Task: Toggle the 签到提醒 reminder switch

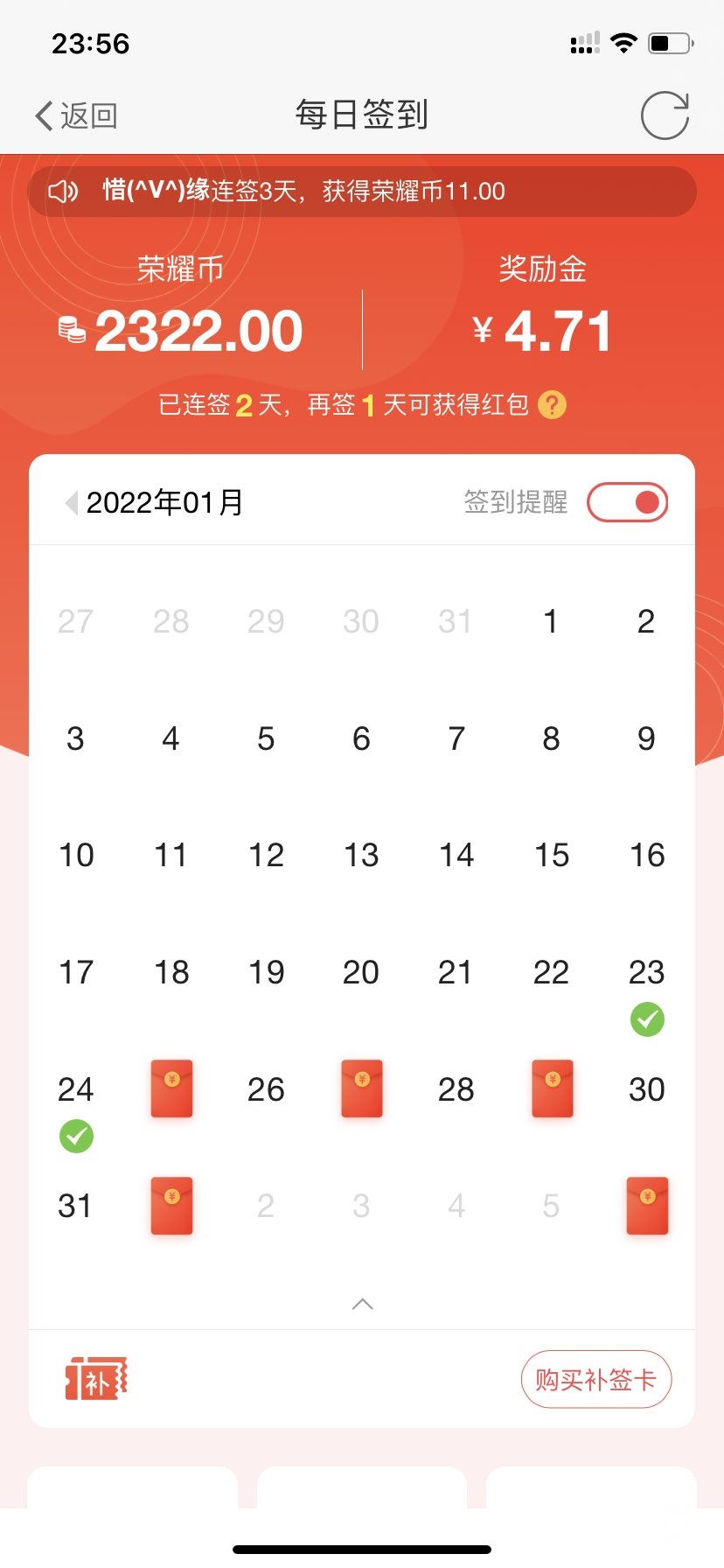Action: pyautogui.click(x=627, y=503)
